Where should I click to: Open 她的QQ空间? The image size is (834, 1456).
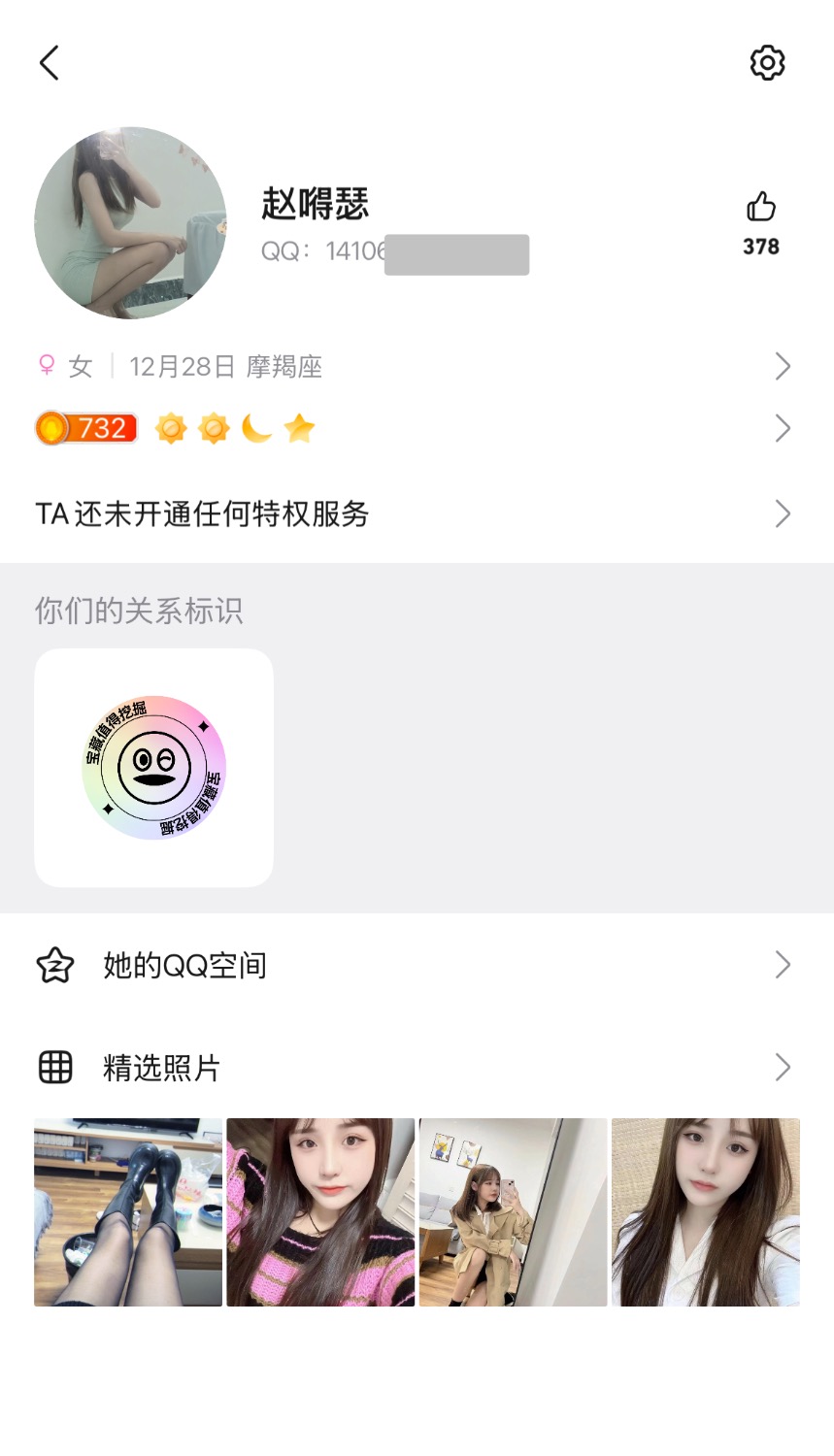click(x=417, y=965)
